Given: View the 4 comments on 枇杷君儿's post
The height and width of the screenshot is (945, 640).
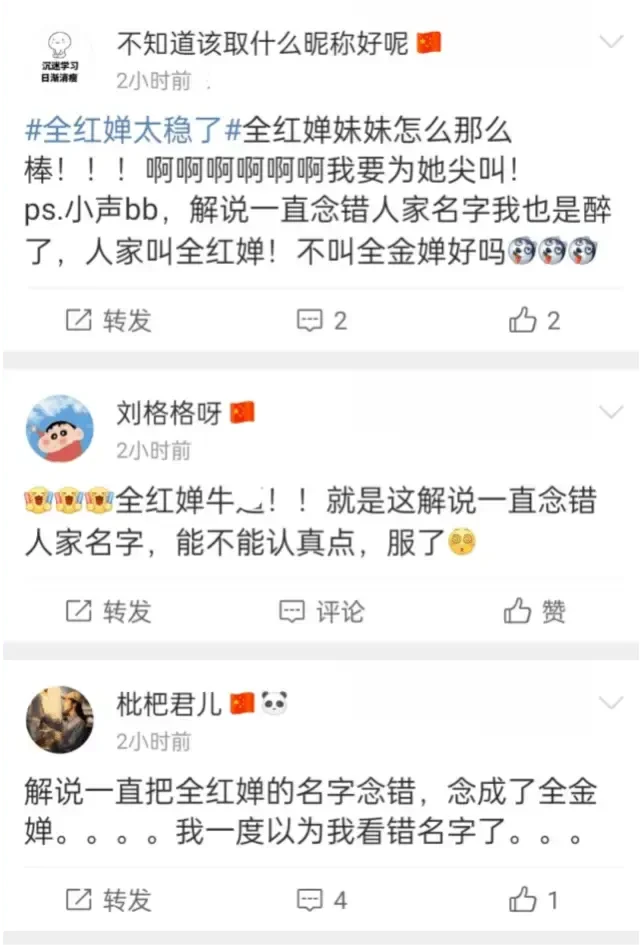Looking at the screenshot, I should [x=321, y=900].
